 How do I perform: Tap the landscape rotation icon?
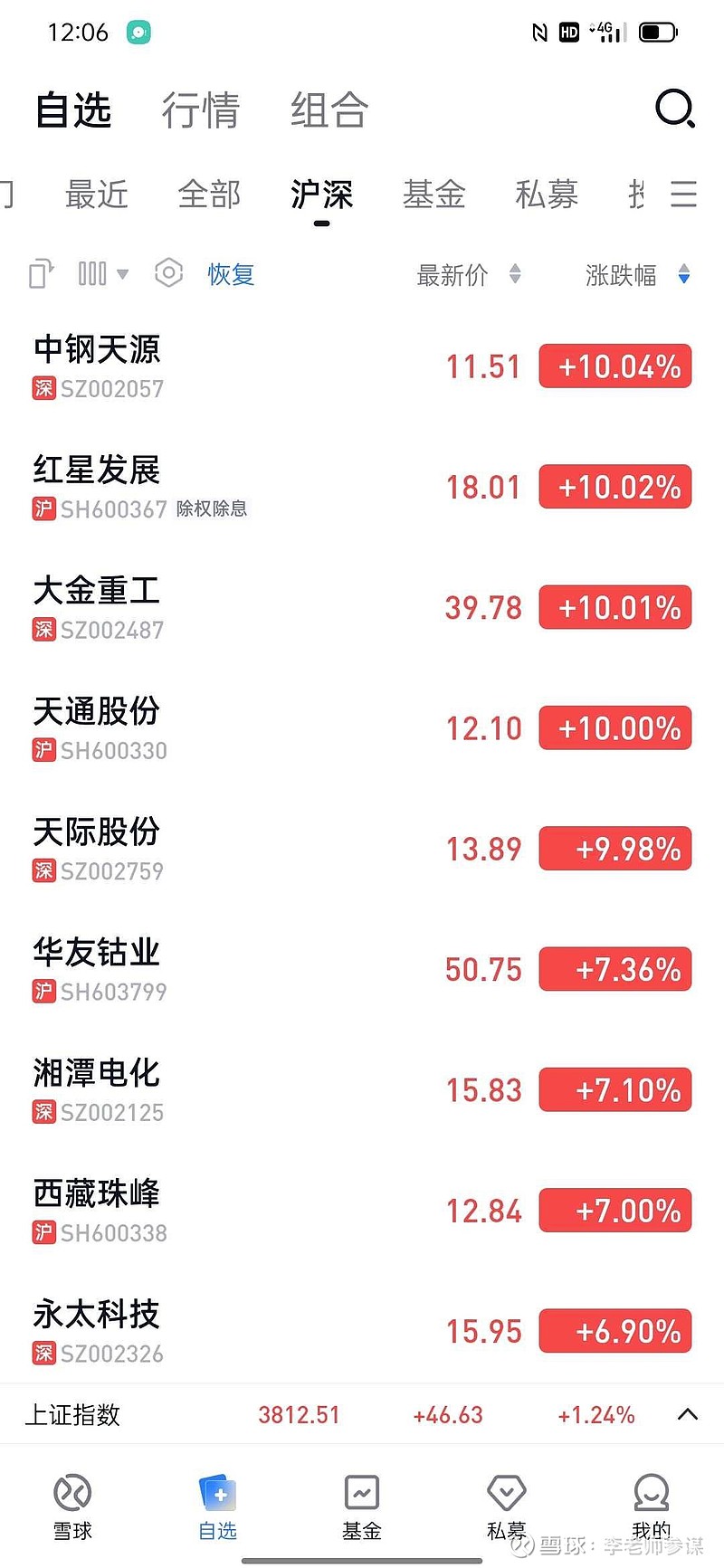pyautogui.click(x=39, y=273)
